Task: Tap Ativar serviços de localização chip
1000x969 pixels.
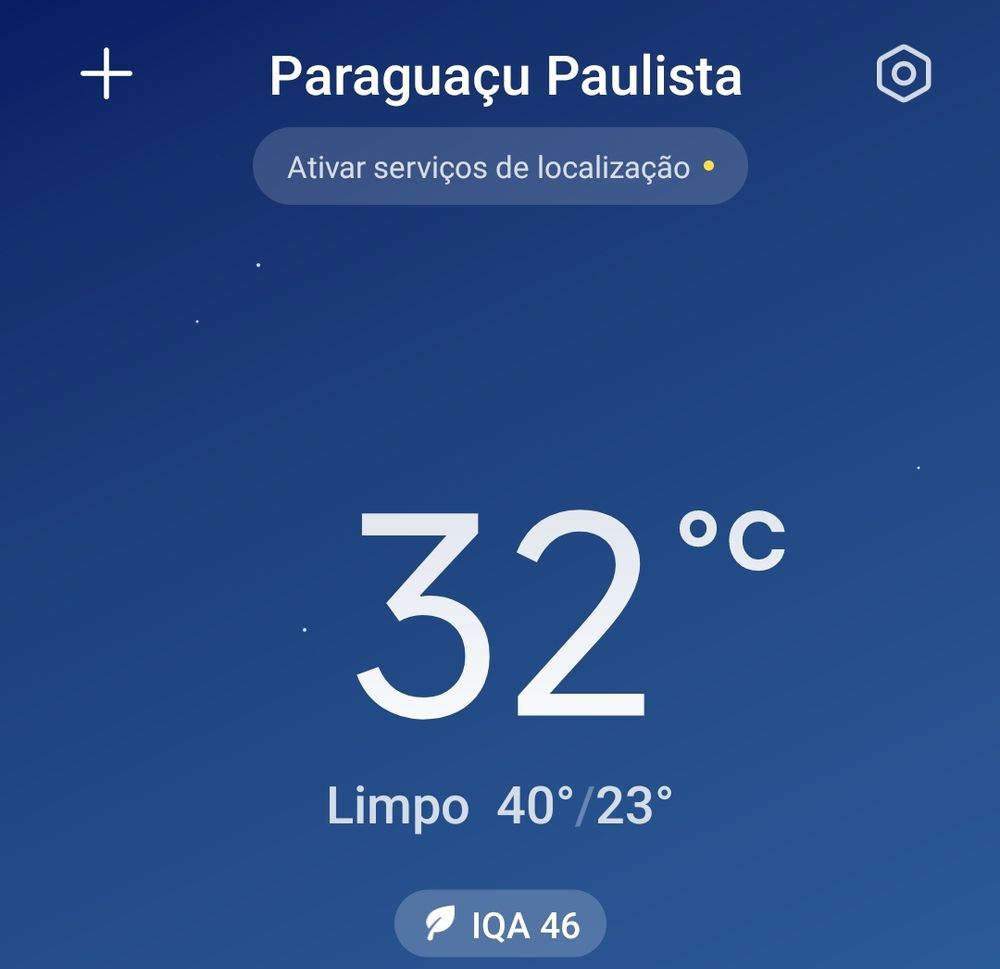Action: pos(500,167)
